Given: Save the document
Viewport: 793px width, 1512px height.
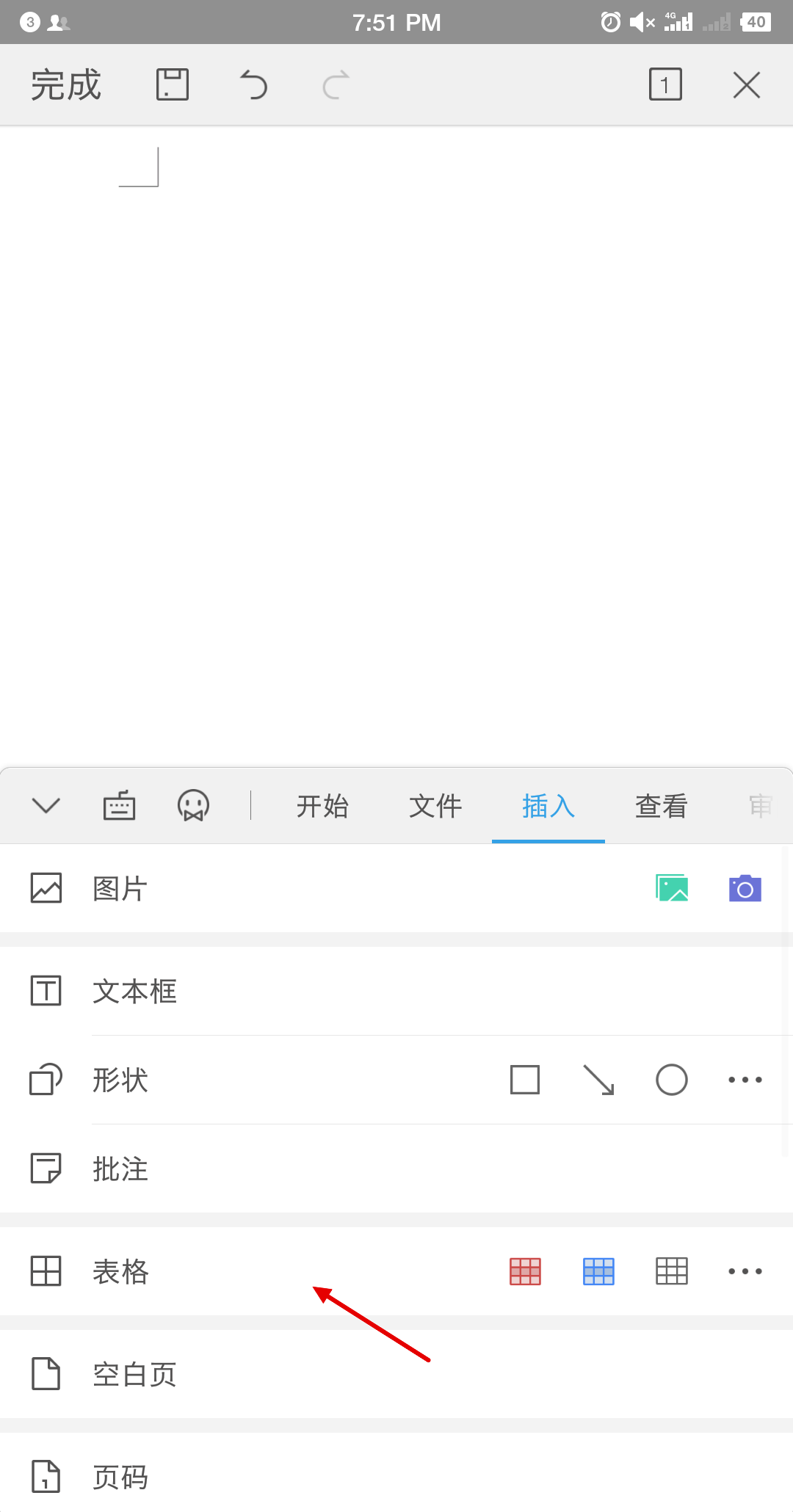Looking at the screenshot, I should (173, 85).
